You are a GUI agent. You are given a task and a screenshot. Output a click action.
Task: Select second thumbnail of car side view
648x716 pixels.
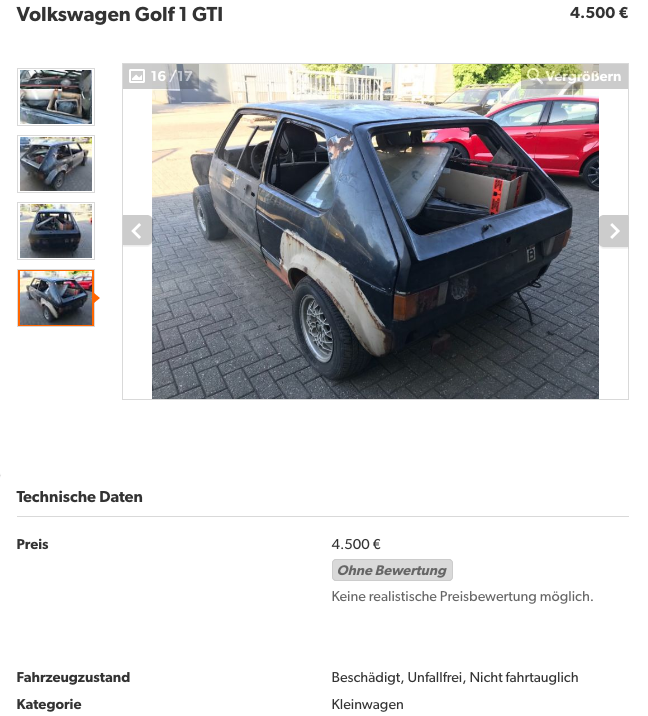[x=56, y=164]
